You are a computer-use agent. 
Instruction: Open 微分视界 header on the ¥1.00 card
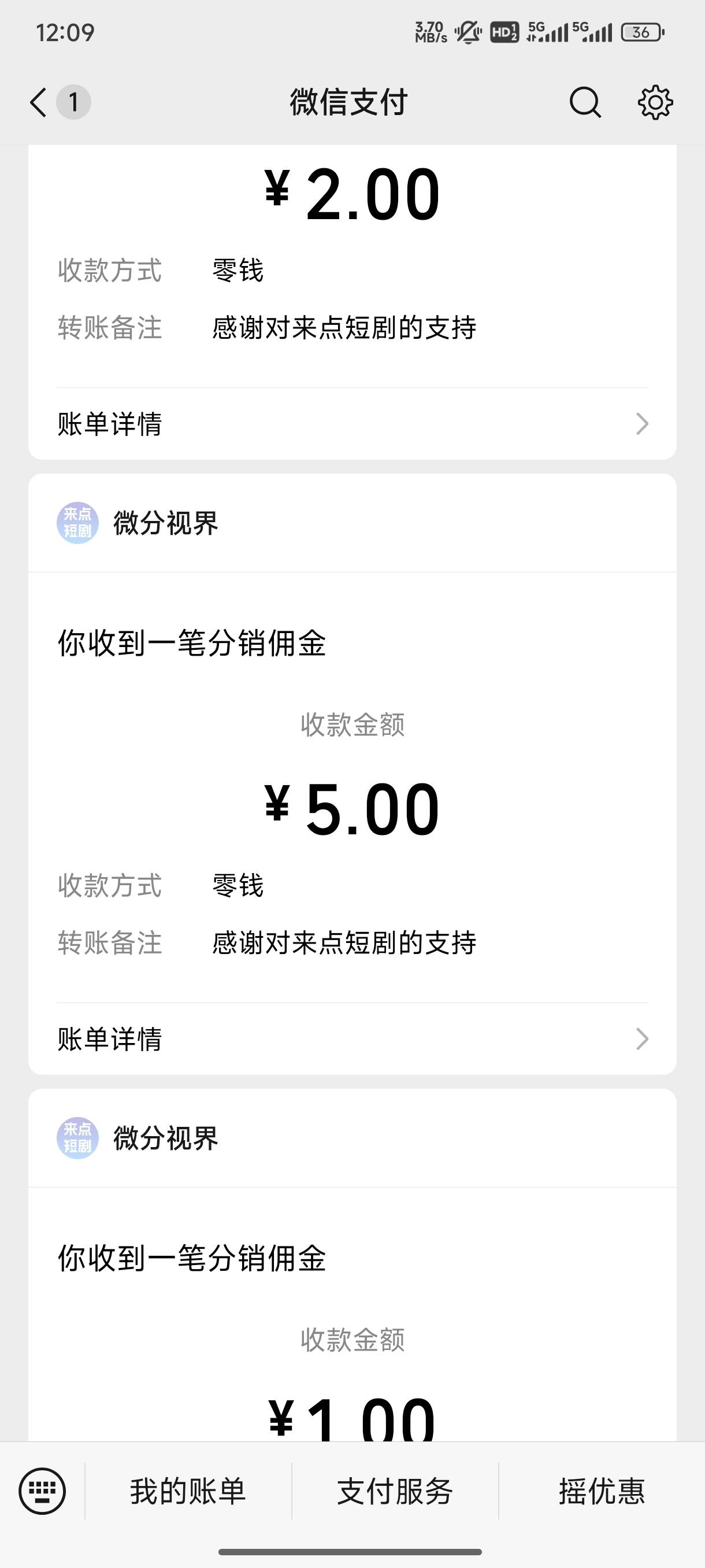165,1138
